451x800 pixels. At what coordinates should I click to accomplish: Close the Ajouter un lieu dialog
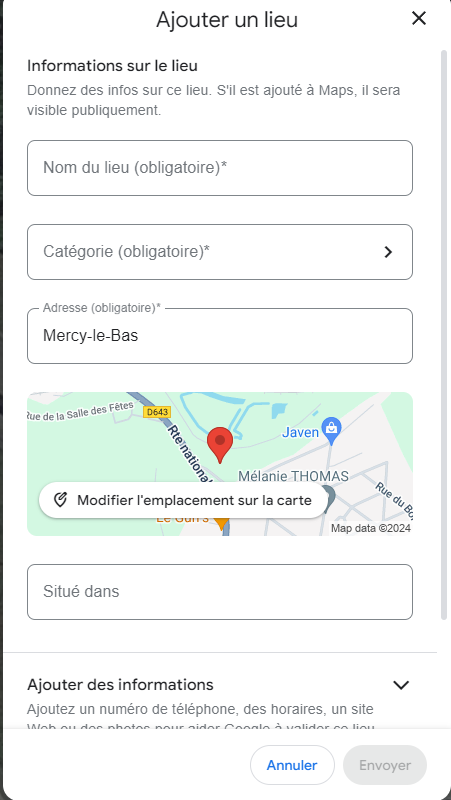coord(419,19)
